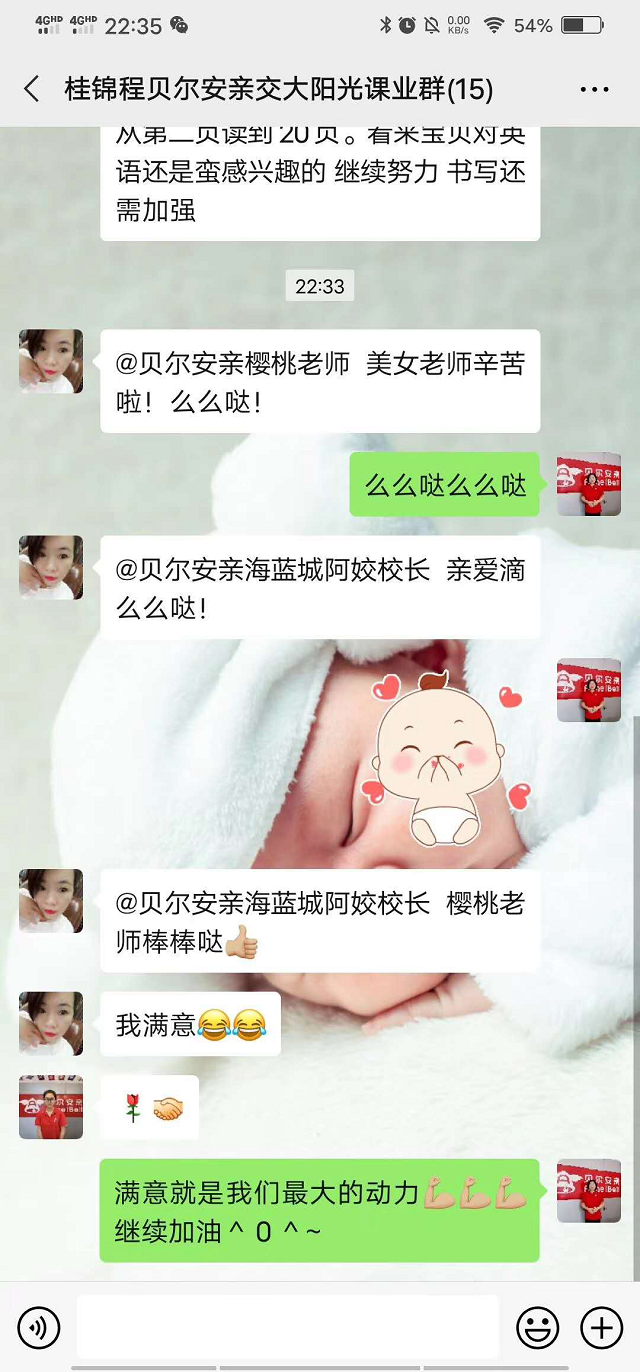Open own avatar beside 满意就是我们最大的动力 message
640x1372 pixels.
[588, 1191]
